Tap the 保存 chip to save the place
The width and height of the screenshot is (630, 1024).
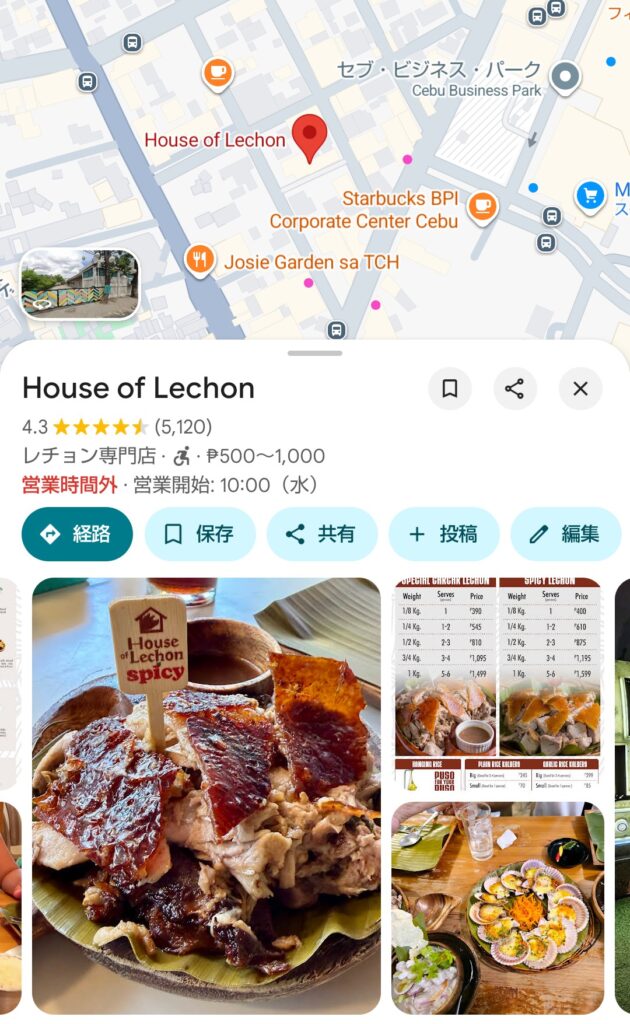[200, 534]
